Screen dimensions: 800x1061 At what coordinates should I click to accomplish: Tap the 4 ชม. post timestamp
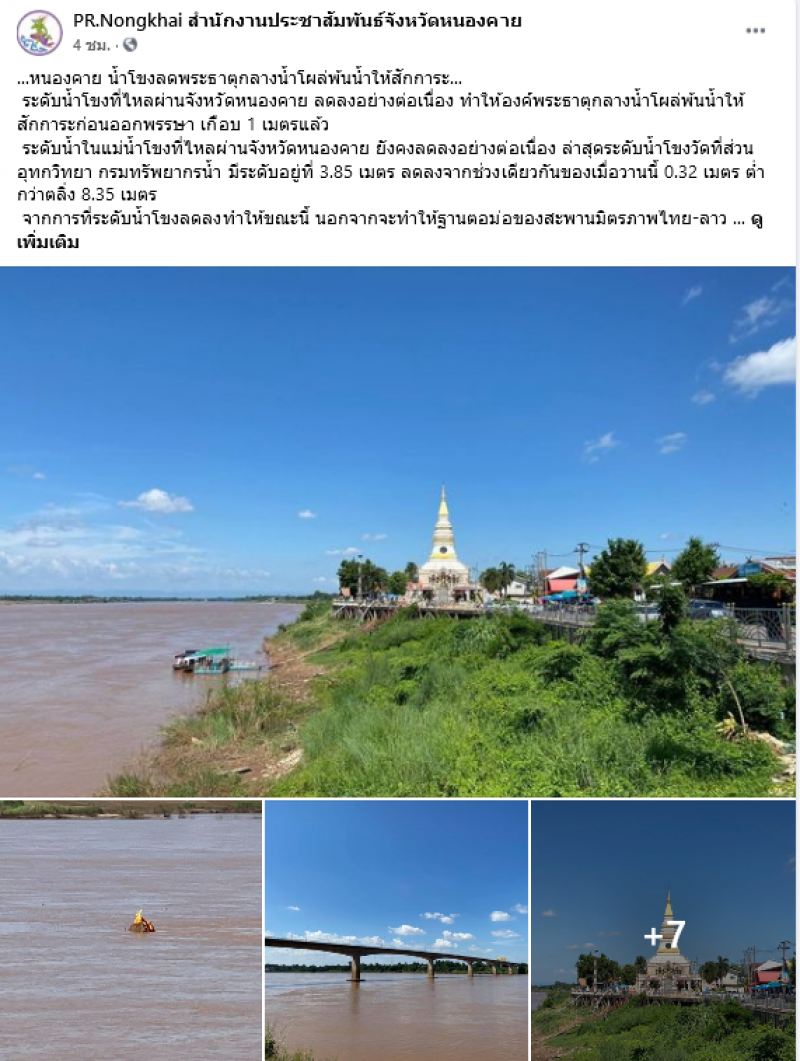[x=91, y=45]
